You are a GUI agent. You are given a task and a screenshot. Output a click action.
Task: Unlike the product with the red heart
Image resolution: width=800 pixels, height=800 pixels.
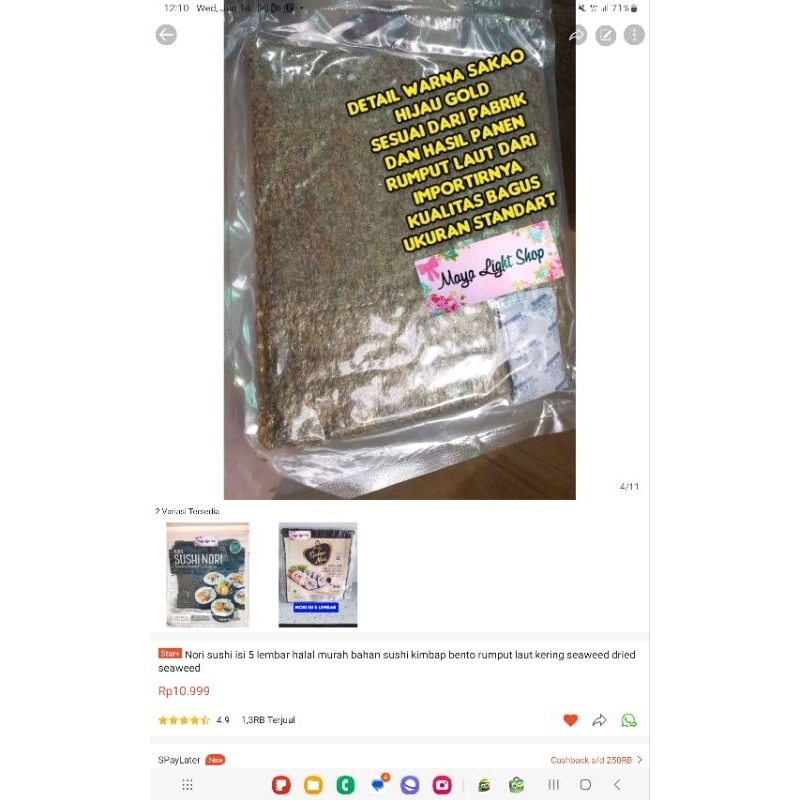570,720
